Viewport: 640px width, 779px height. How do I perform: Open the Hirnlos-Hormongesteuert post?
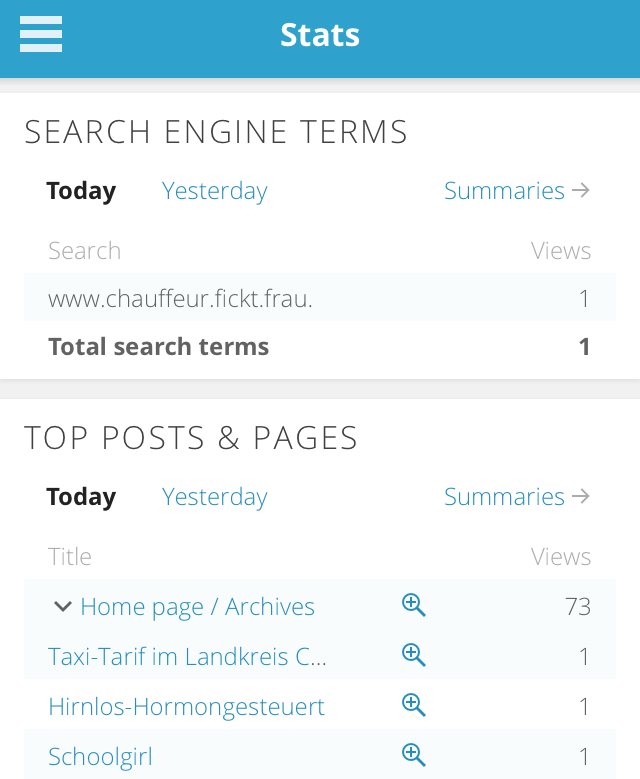(186, 707)
